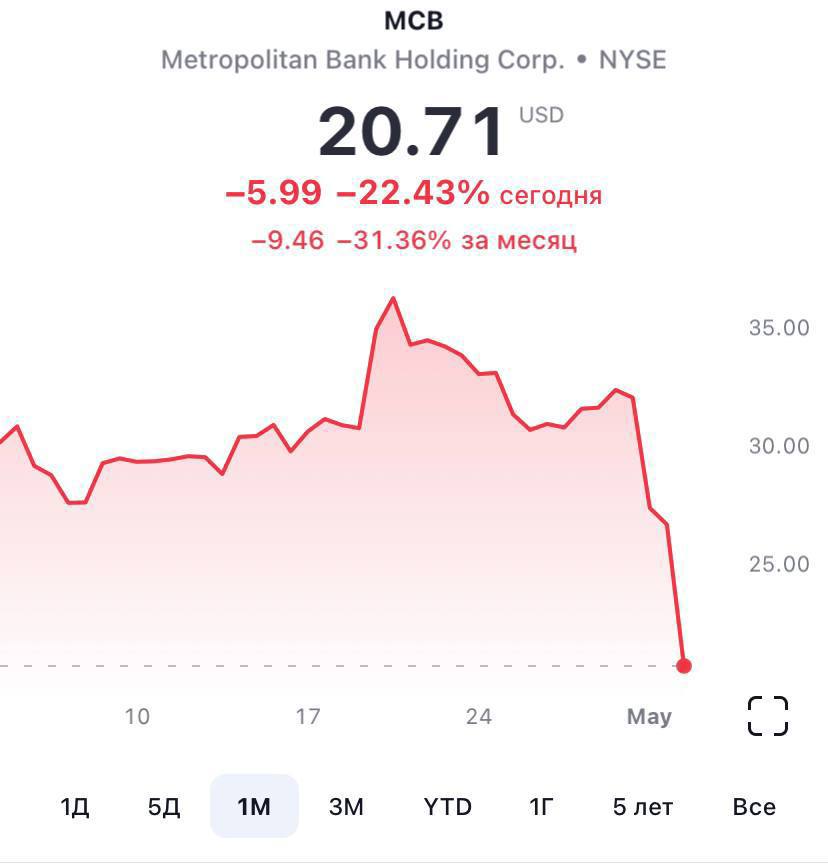Select the 5Д chart period
828x865 pixels.
(x=164, y=807)
